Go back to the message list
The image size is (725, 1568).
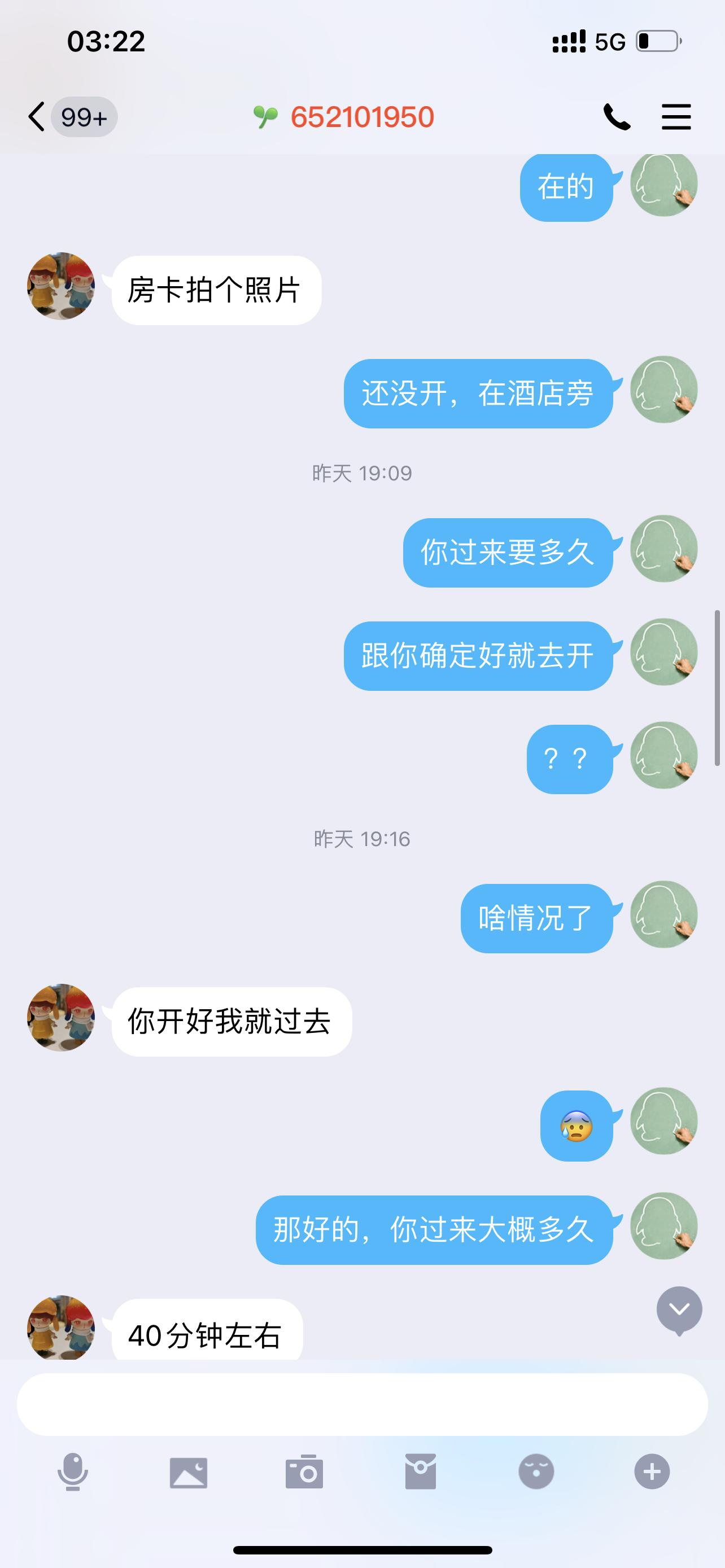click(x=38, y=116)
